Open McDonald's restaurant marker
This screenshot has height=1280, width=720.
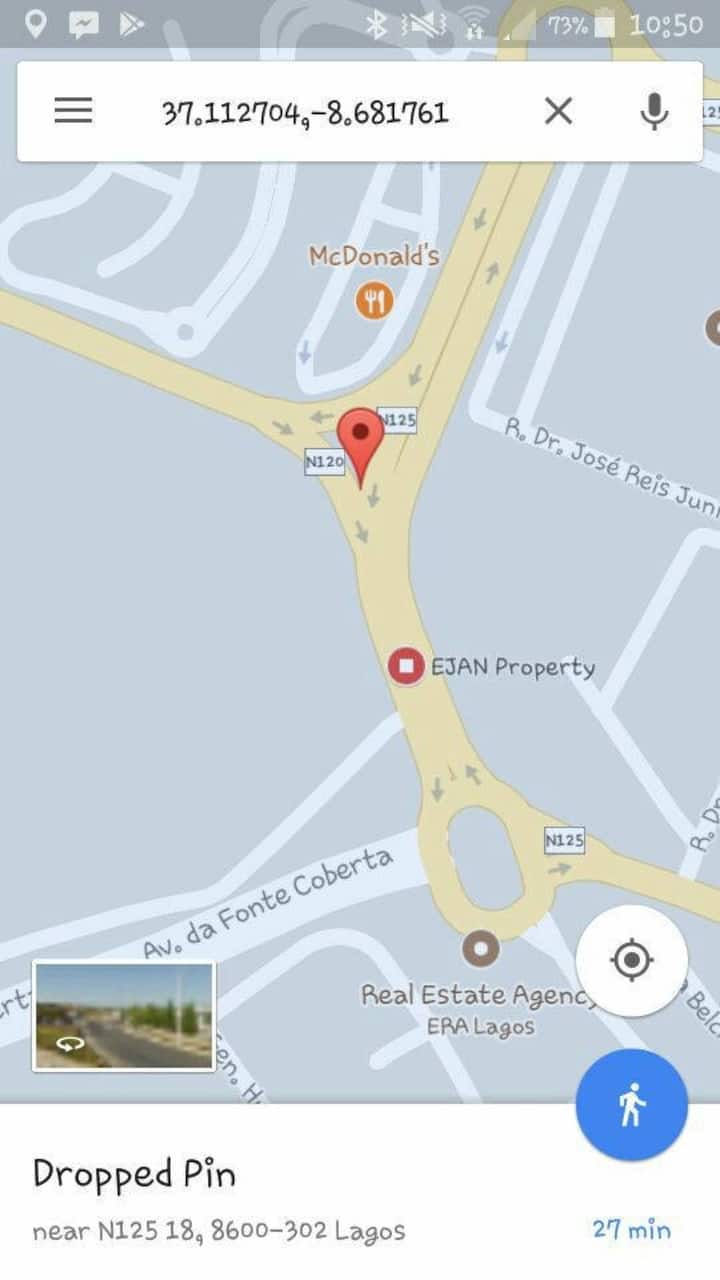coord(374,300)
